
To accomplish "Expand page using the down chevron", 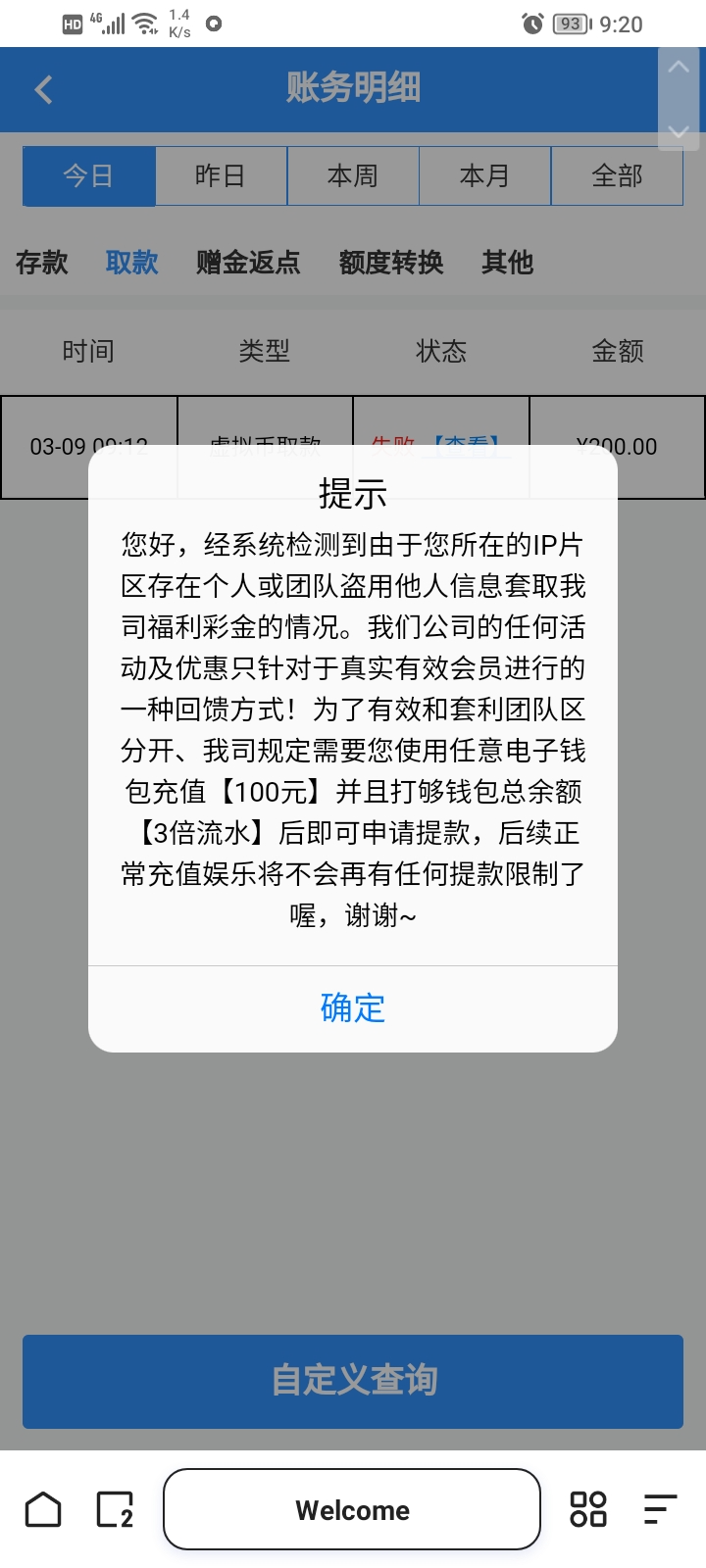I will [677, 133].
